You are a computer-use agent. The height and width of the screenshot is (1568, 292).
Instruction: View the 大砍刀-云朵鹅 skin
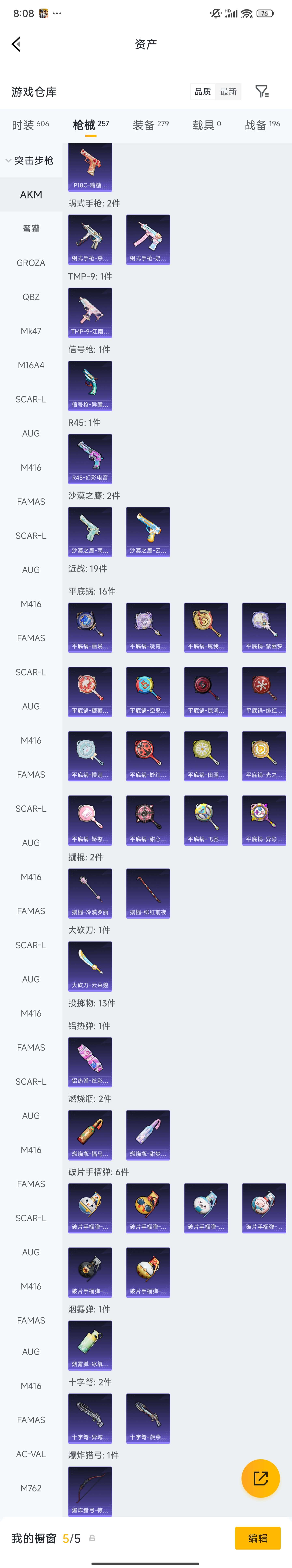tap(90, 966)
